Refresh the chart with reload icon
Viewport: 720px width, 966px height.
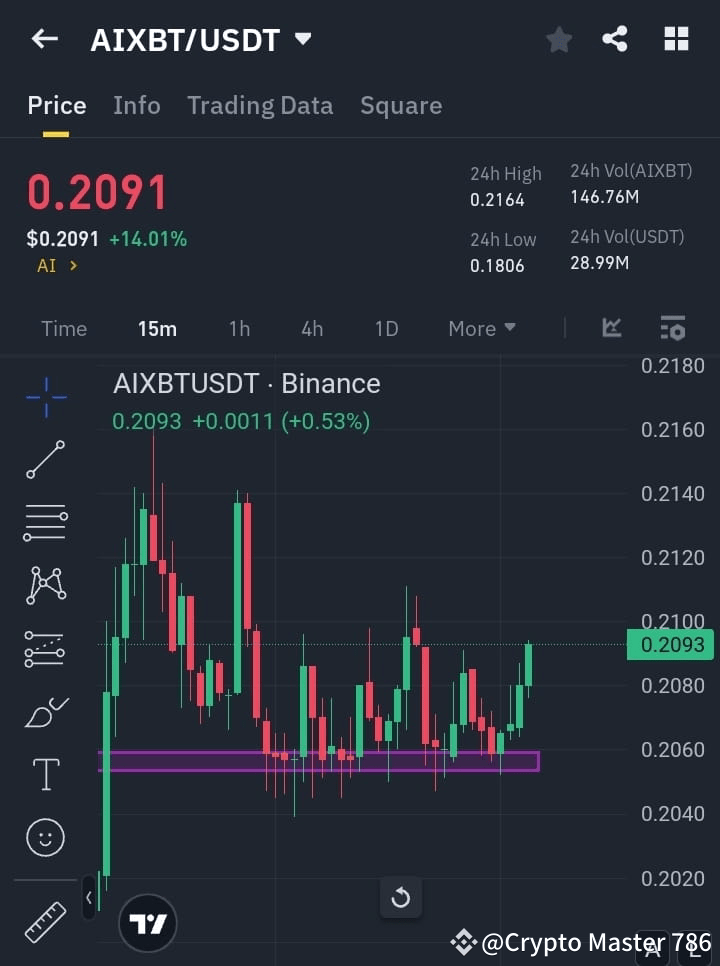click(401, 897)
